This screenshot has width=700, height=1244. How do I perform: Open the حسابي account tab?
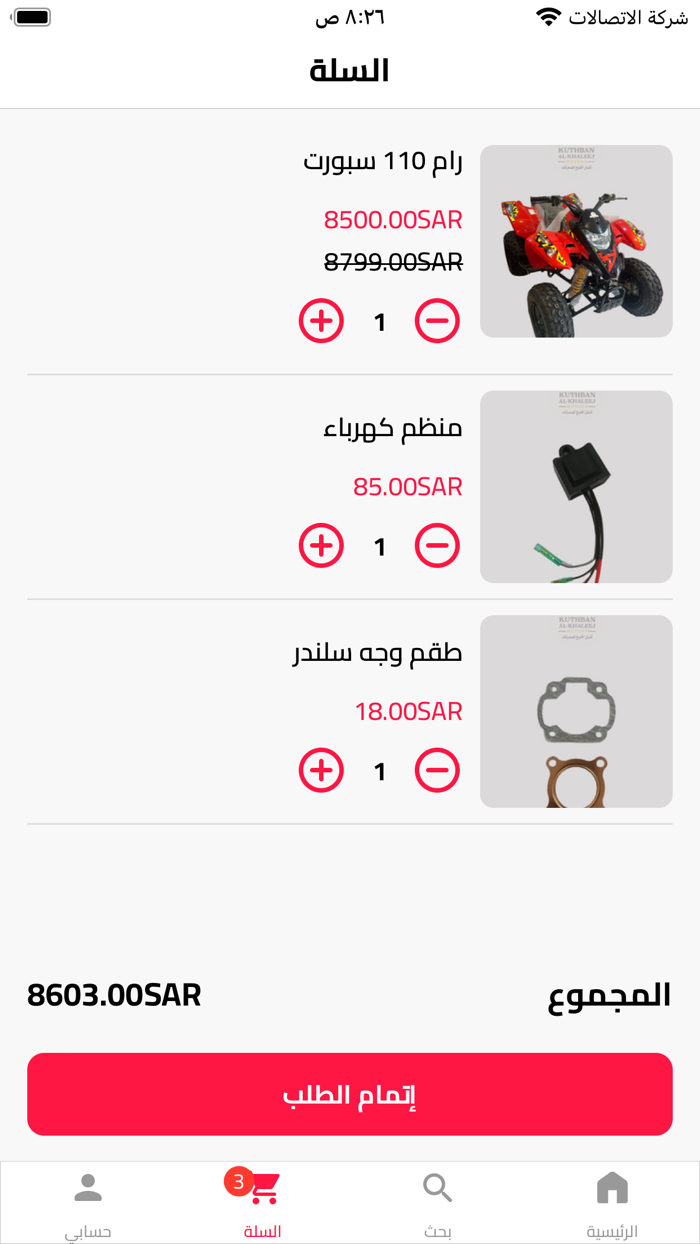pos(88,1202)
